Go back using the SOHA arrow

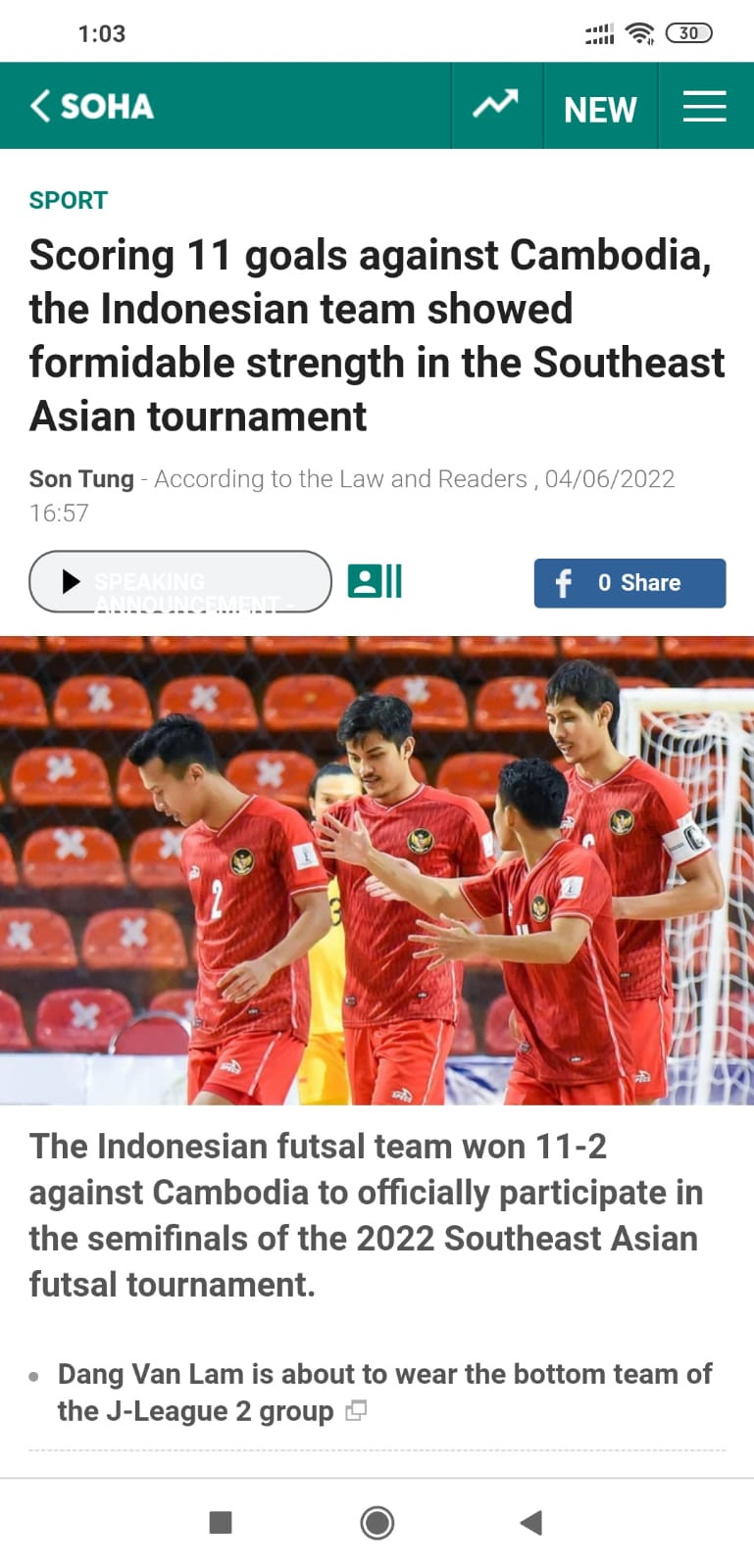[x=41, y=106]
